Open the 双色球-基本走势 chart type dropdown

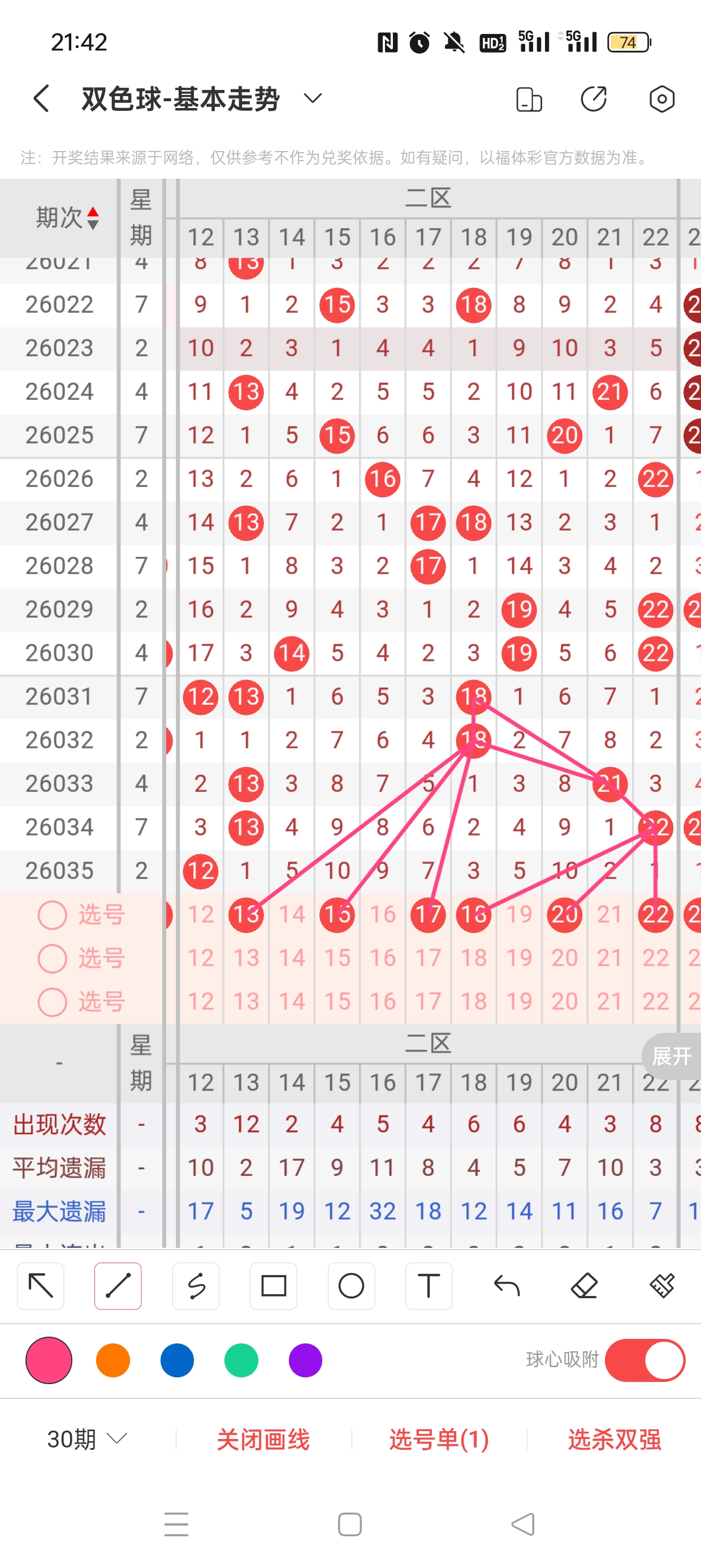[x=312, y=98]
